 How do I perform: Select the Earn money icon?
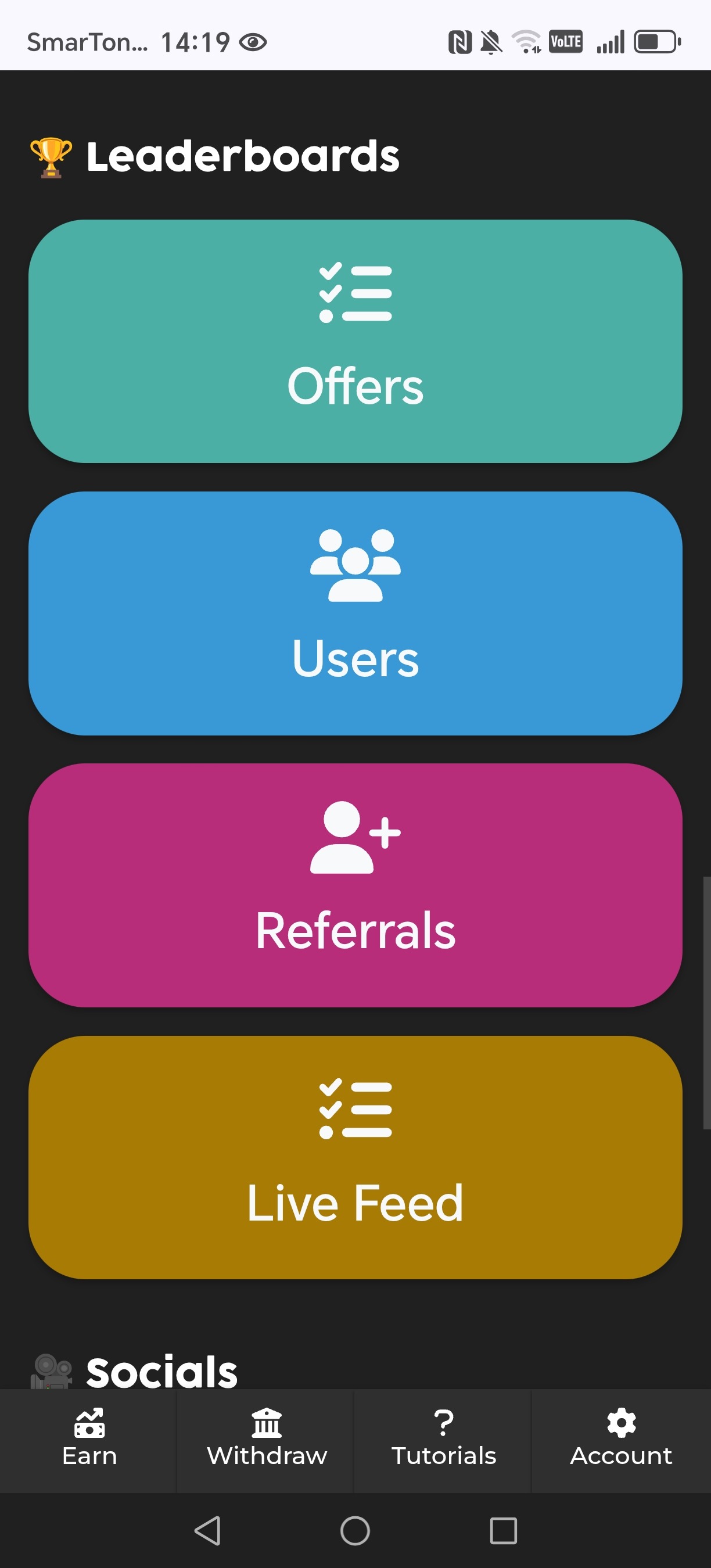pyautogui.click(x=89, y=1423)
